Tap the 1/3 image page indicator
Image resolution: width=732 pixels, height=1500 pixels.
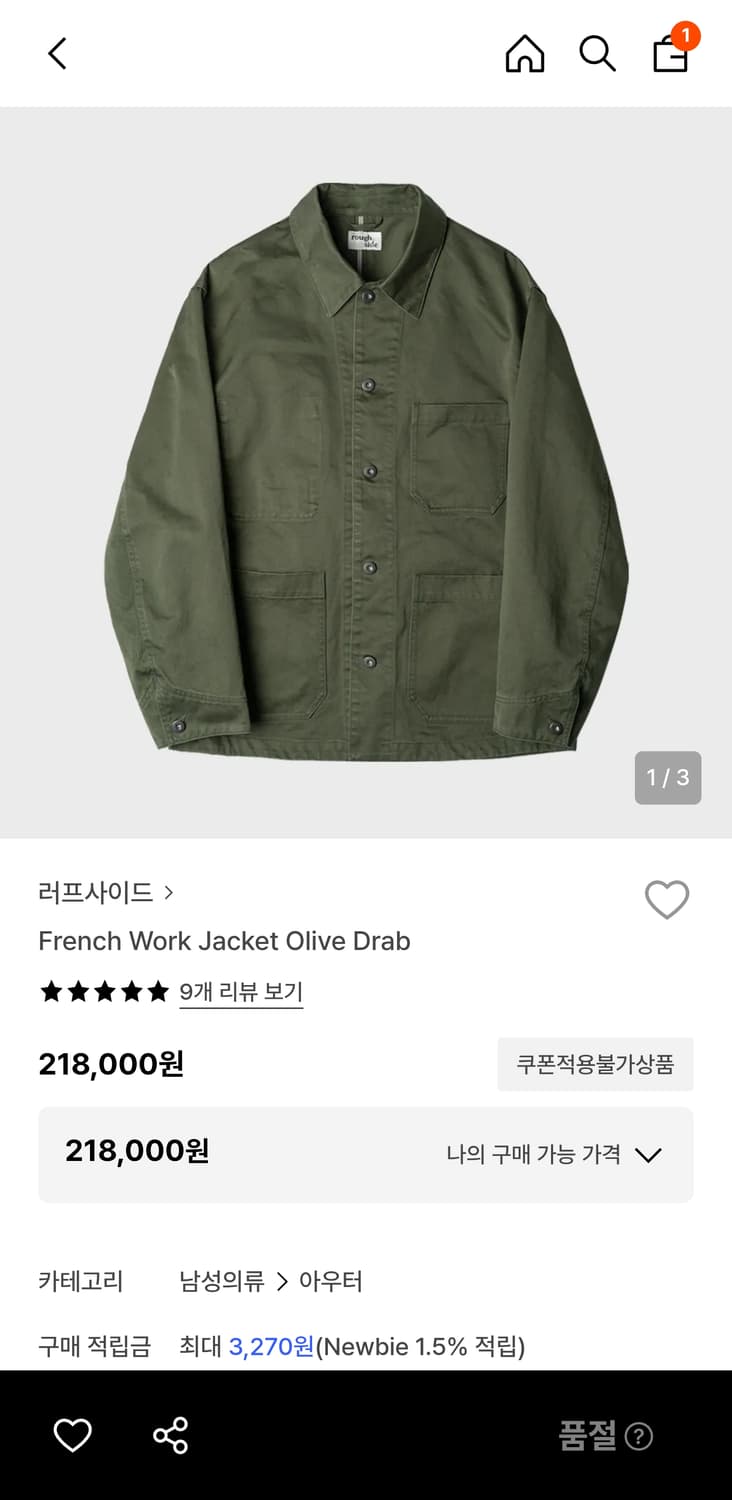tap(668, 777)
